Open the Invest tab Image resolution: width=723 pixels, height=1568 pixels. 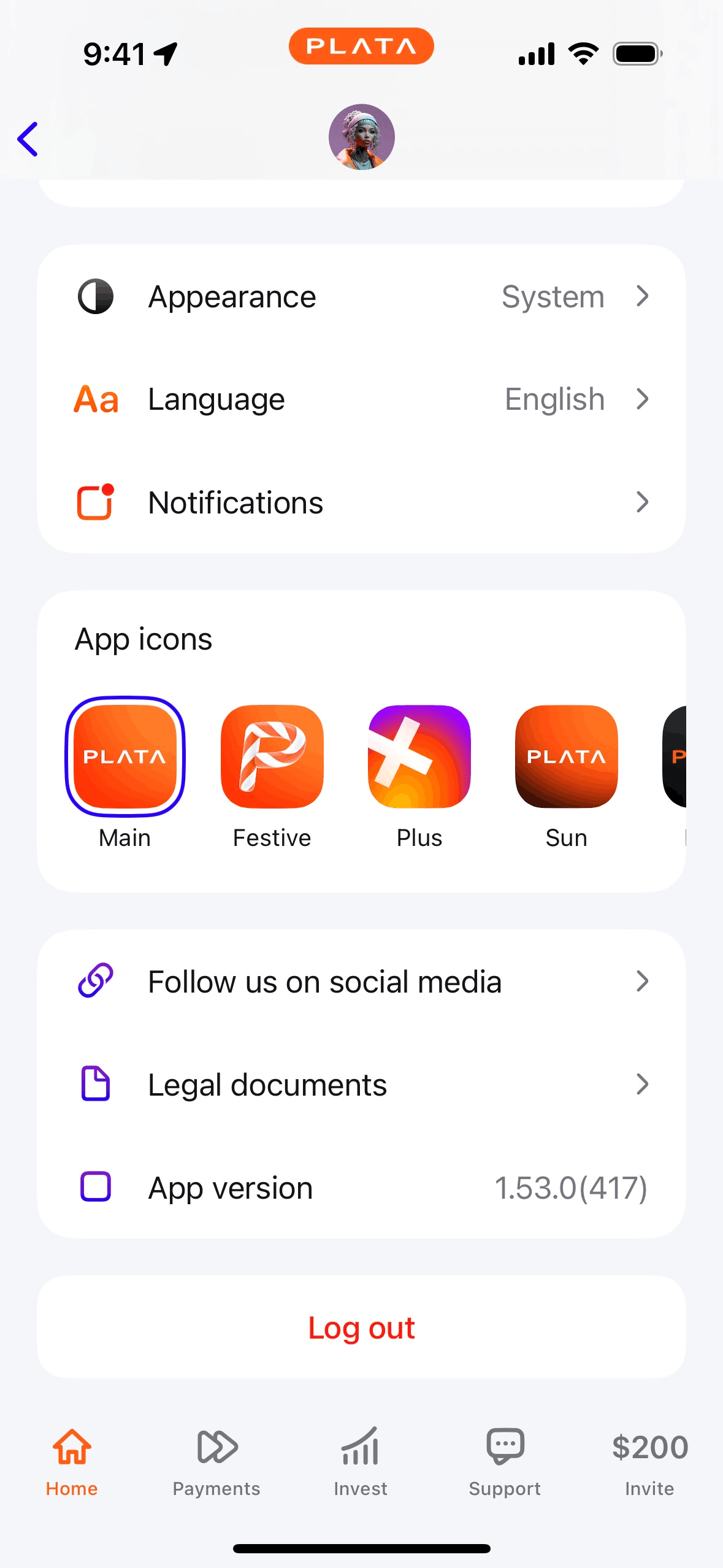pos(361,1461)
